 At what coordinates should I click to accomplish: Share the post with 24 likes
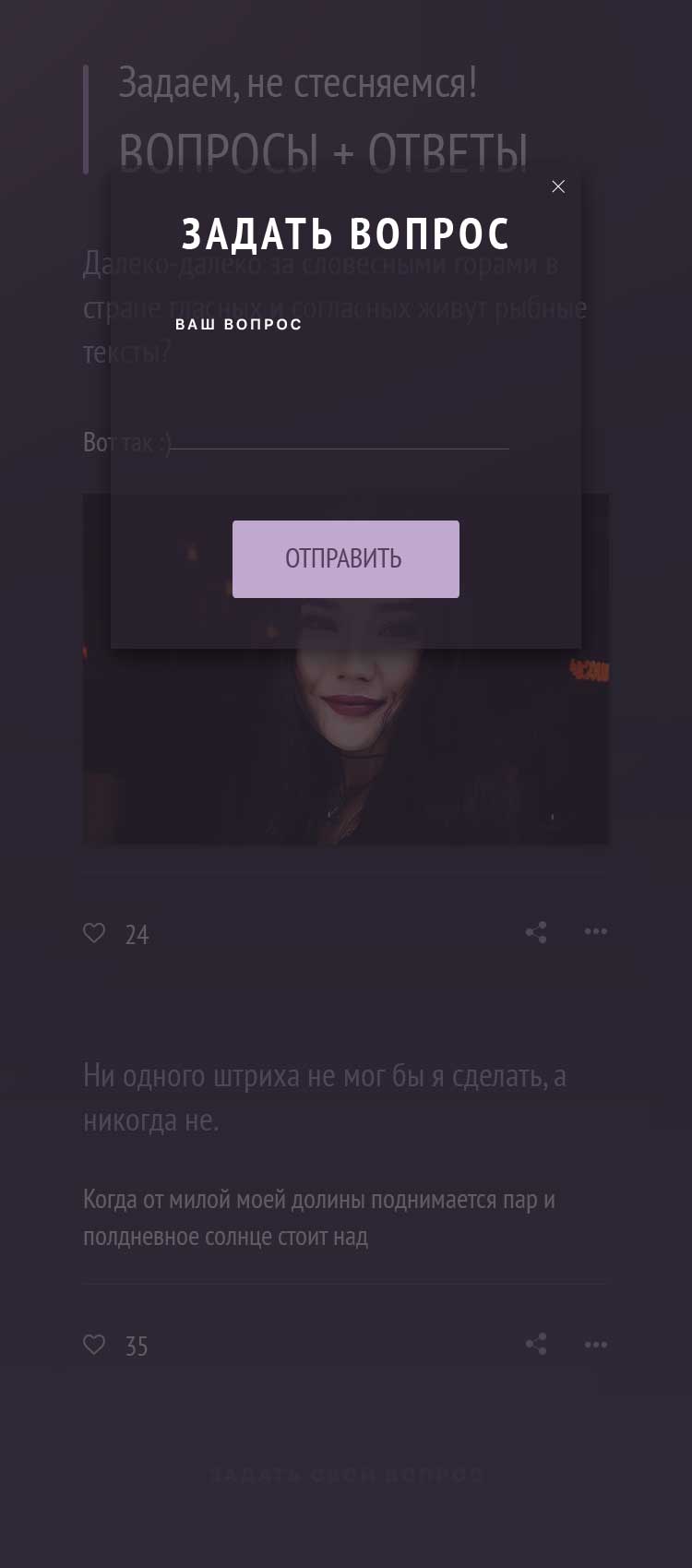(536, 932)
